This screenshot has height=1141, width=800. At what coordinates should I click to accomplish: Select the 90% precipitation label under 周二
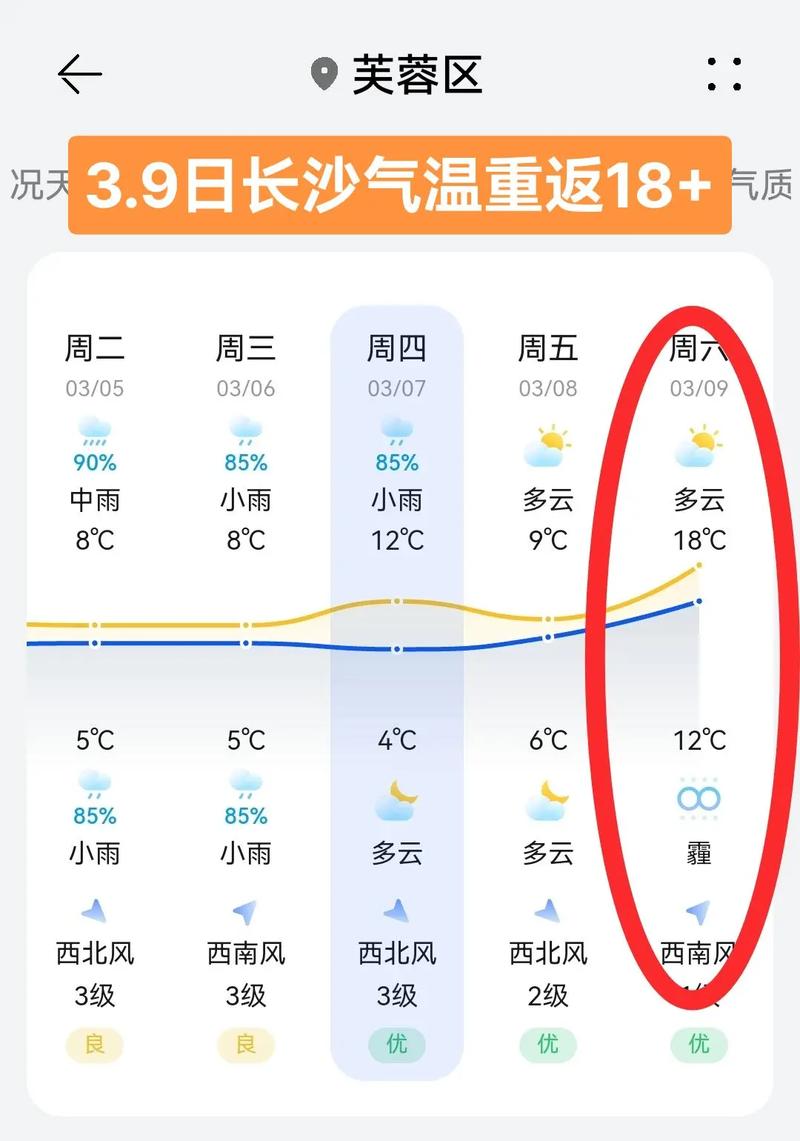tap(94, 462)
